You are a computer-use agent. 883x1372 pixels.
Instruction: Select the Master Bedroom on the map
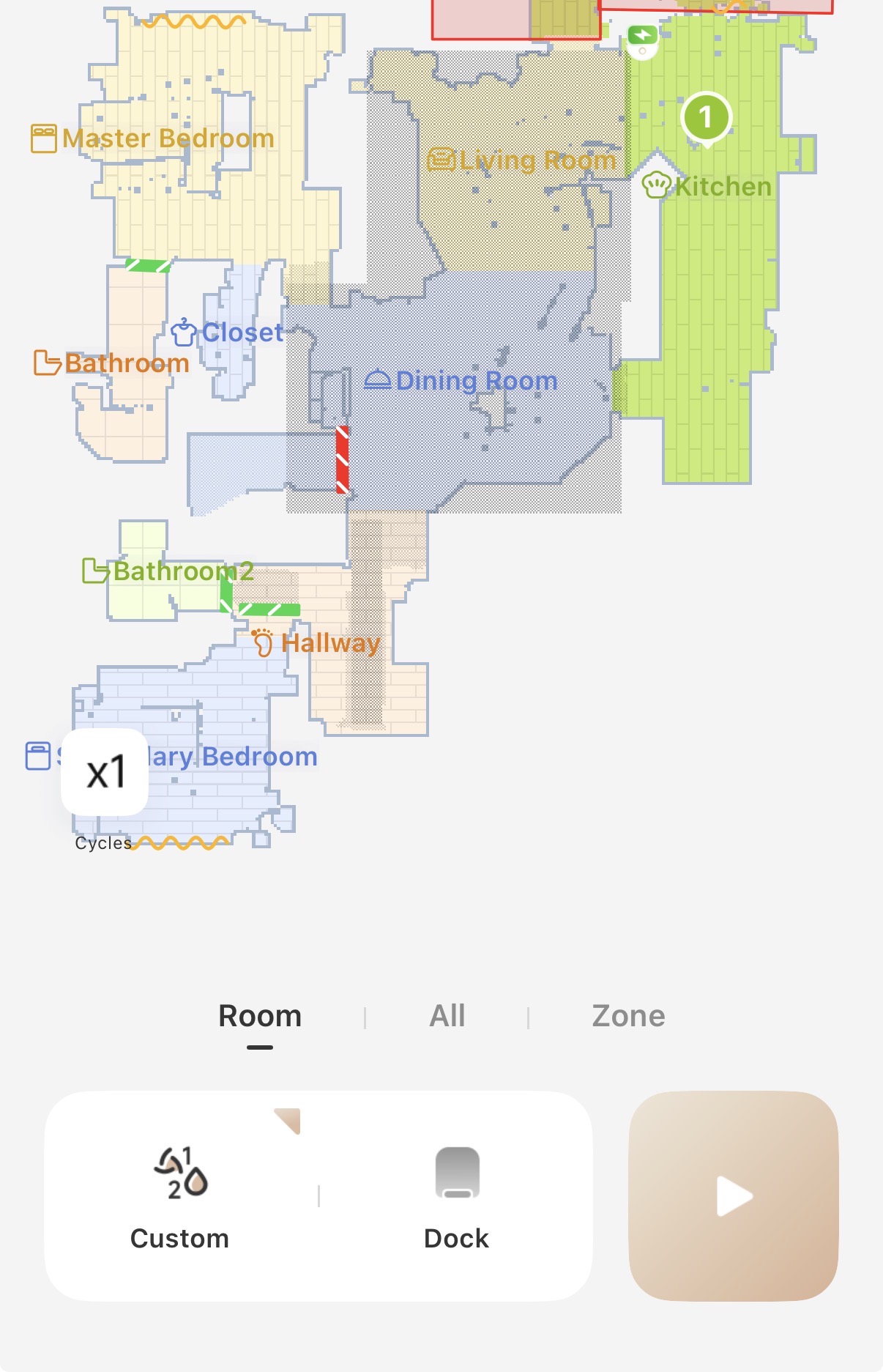[168, 138]
